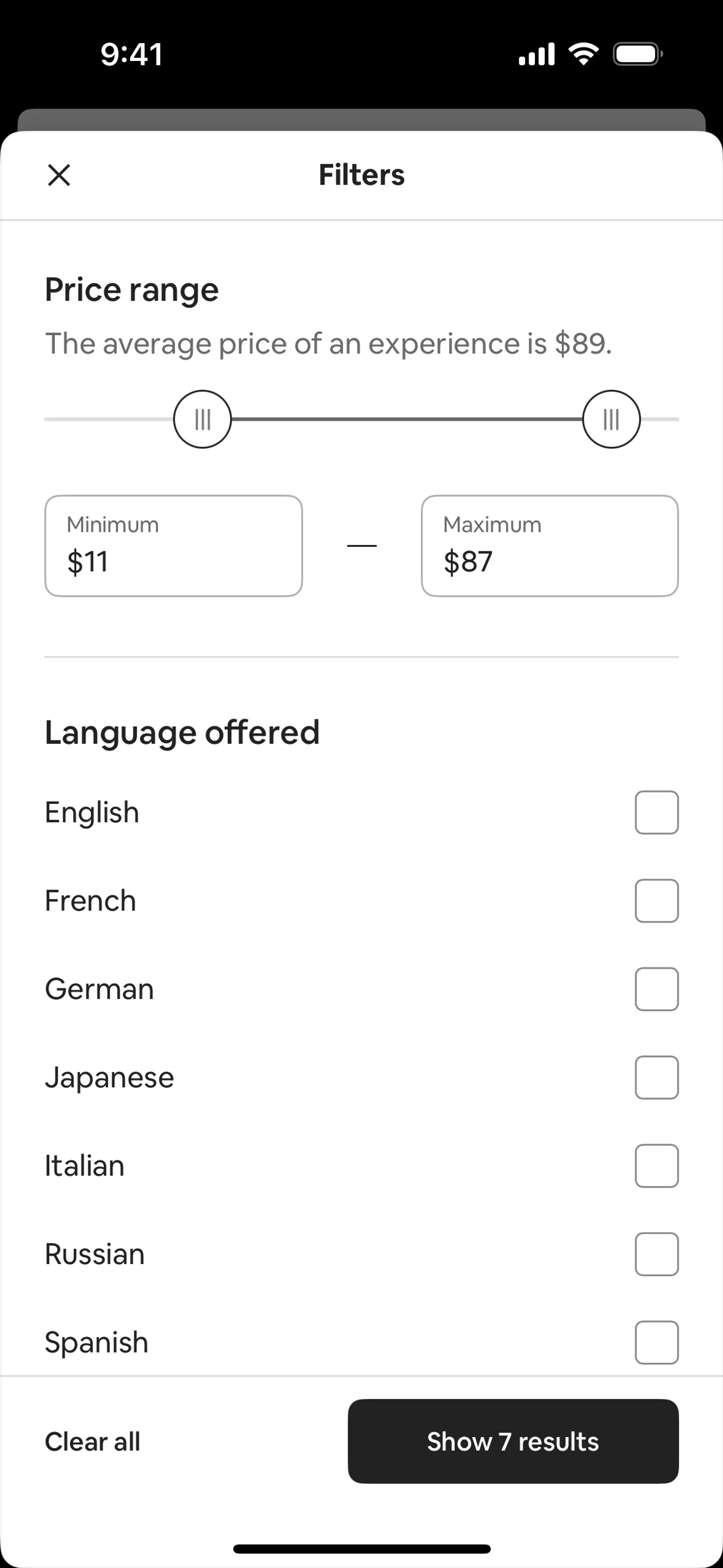Edit the Maximum price field

(x=549, y=546)
